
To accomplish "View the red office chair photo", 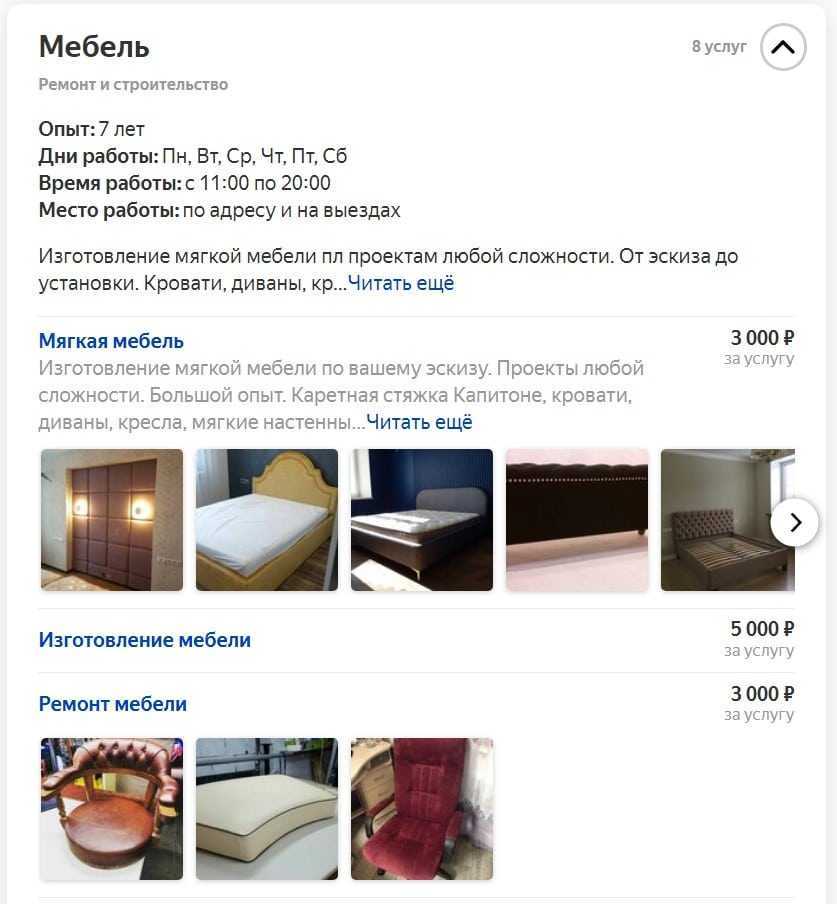I will pos(422,809).
